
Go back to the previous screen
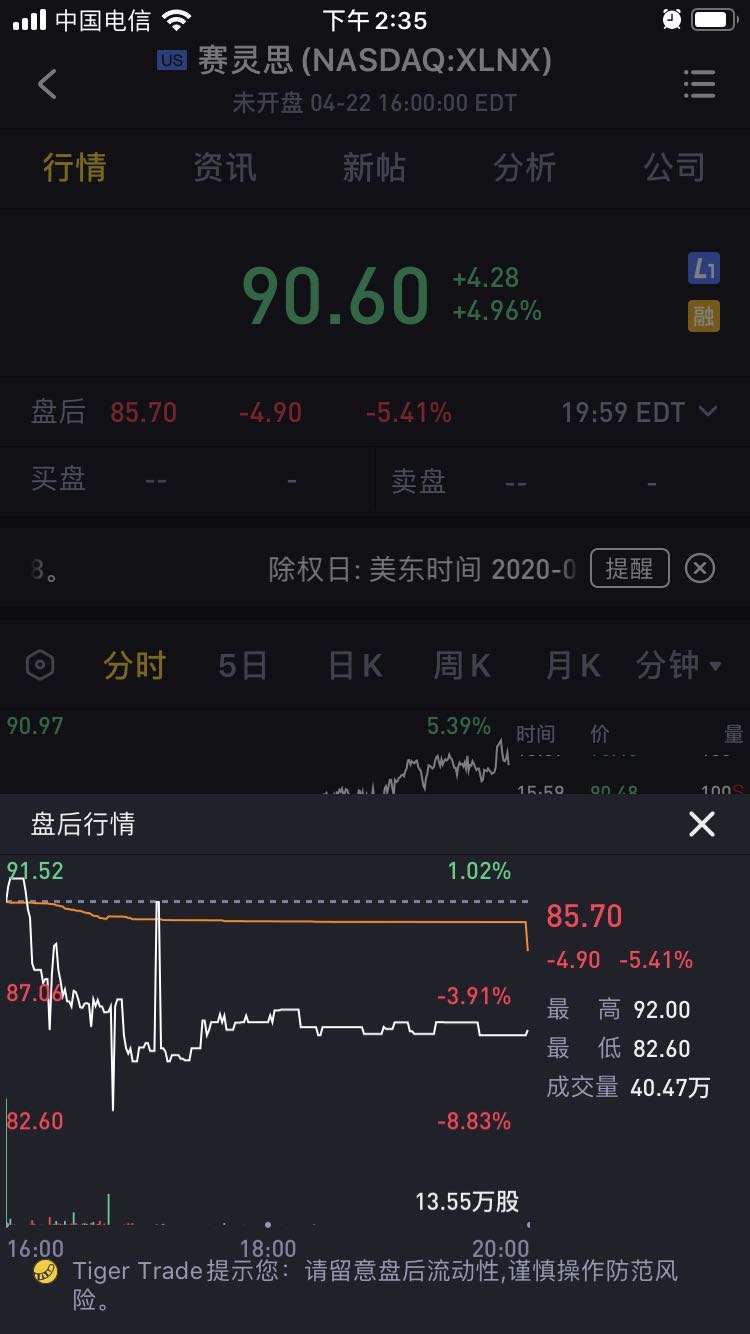pos(47,84)
